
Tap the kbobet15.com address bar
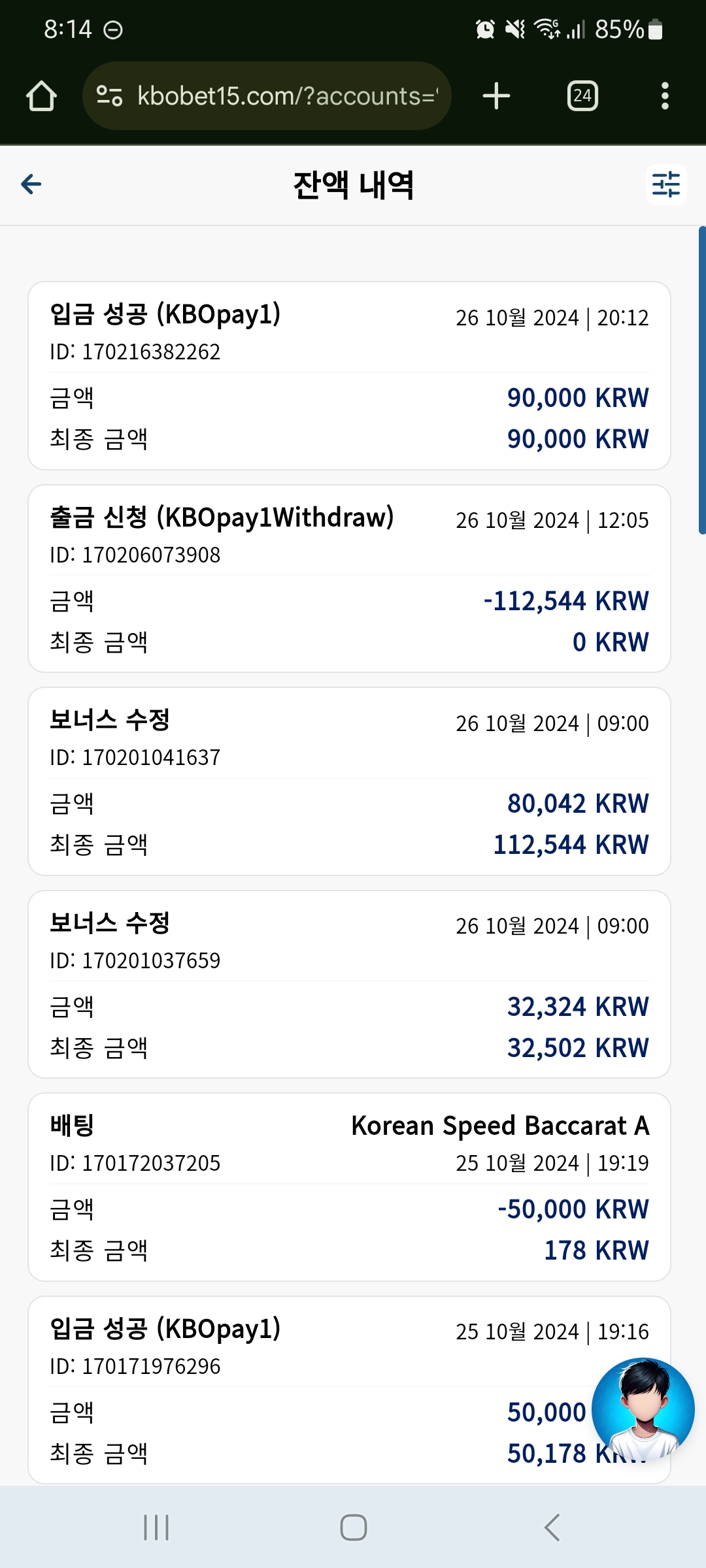tap(267, 96)
